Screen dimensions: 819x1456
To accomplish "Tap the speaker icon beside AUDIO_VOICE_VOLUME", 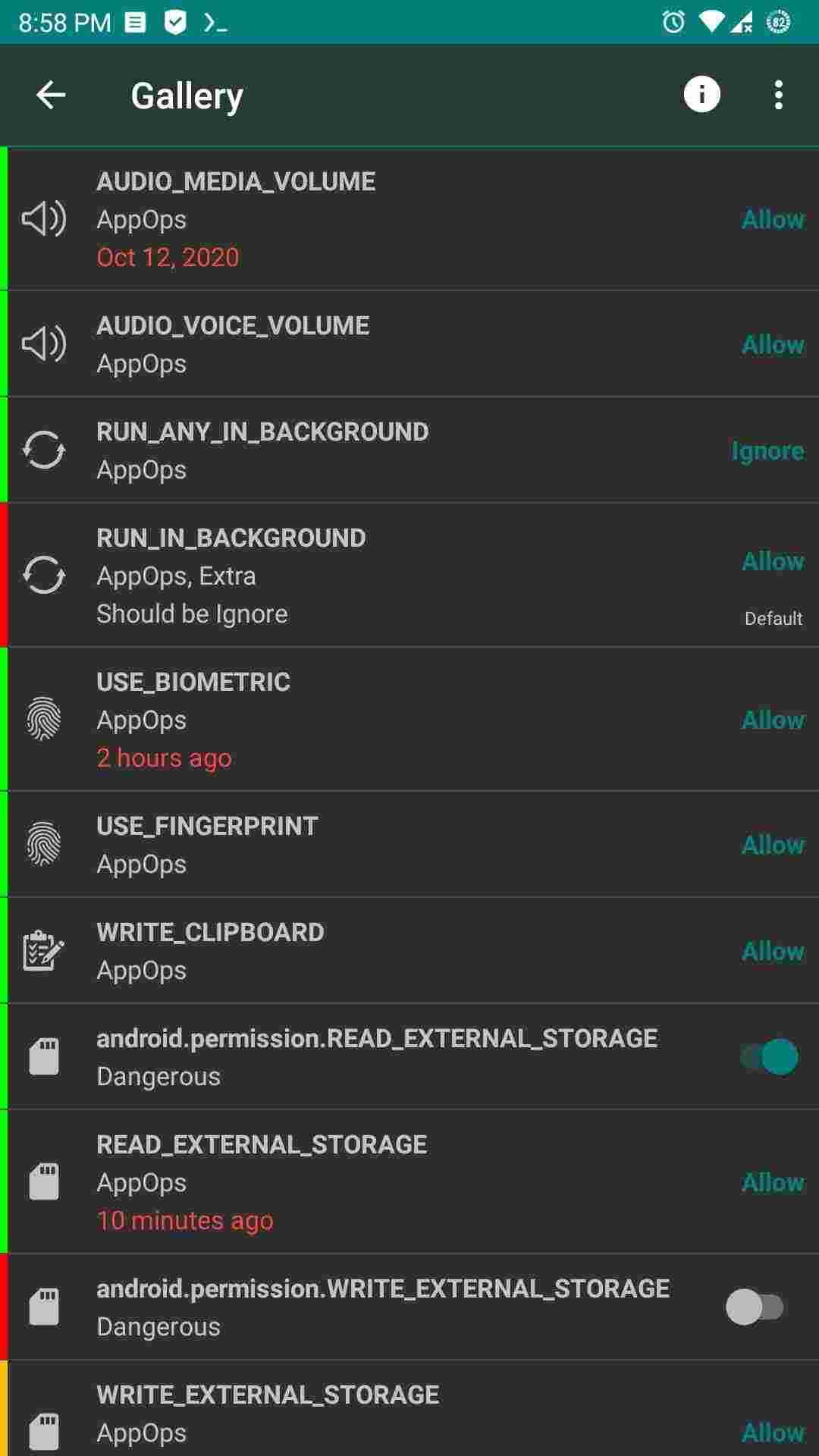I will (43, 344).
